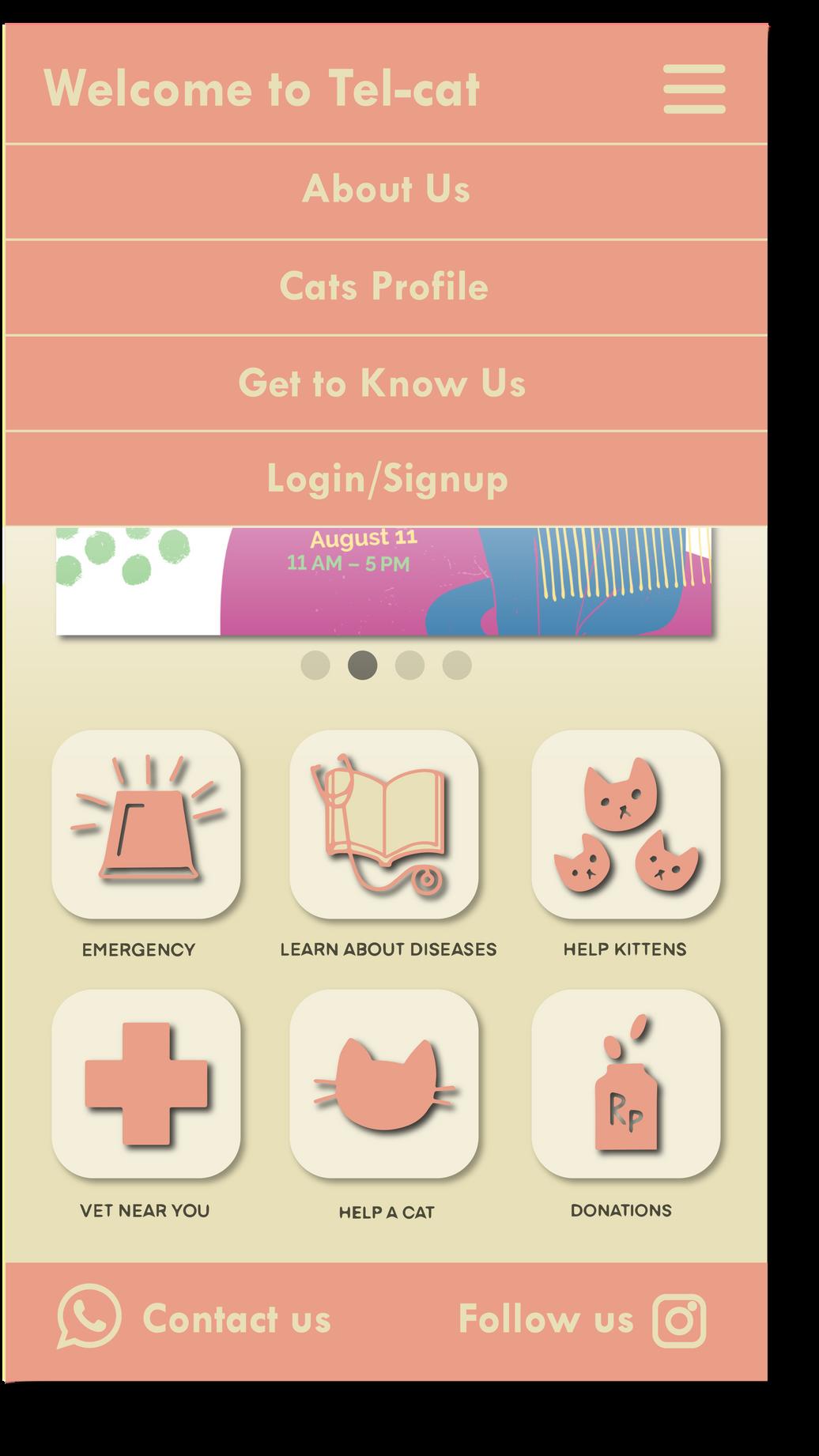Follow us on Instagram
This screenshot has height=1456, width=819.
(583, 1319)
